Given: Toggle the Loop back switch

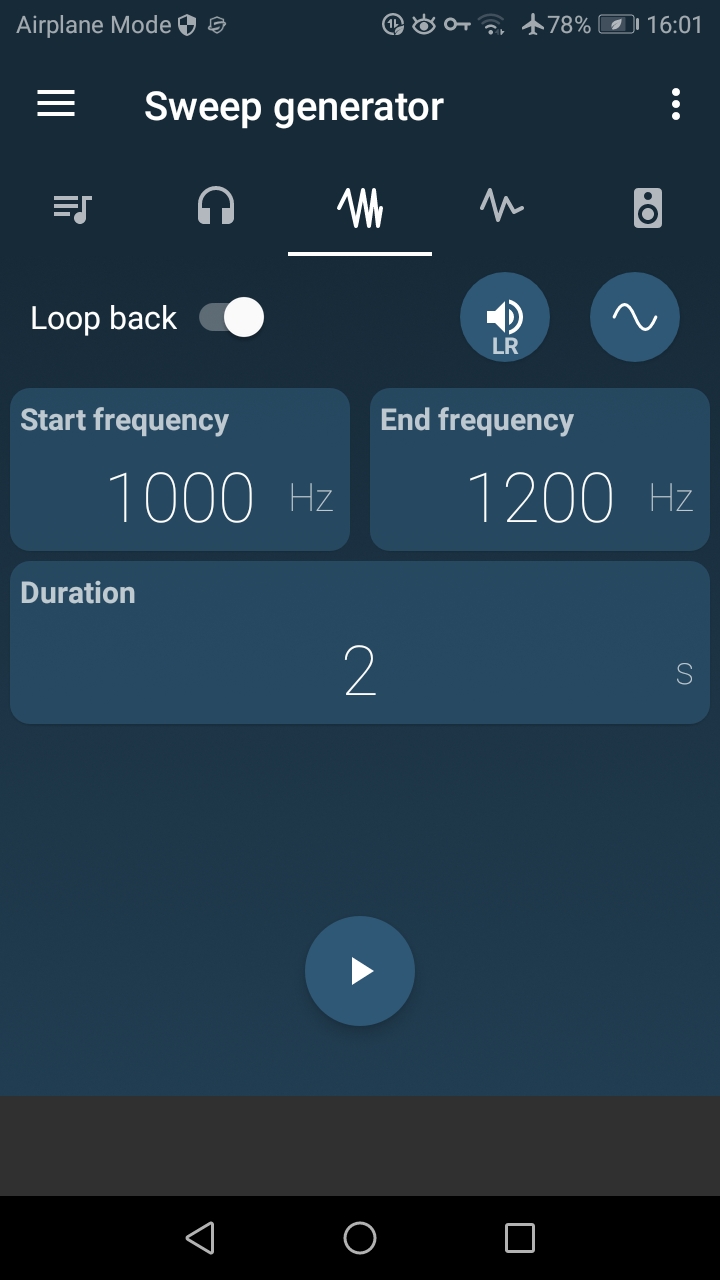Looking at the screenshot, I should (x=231, y=318).
